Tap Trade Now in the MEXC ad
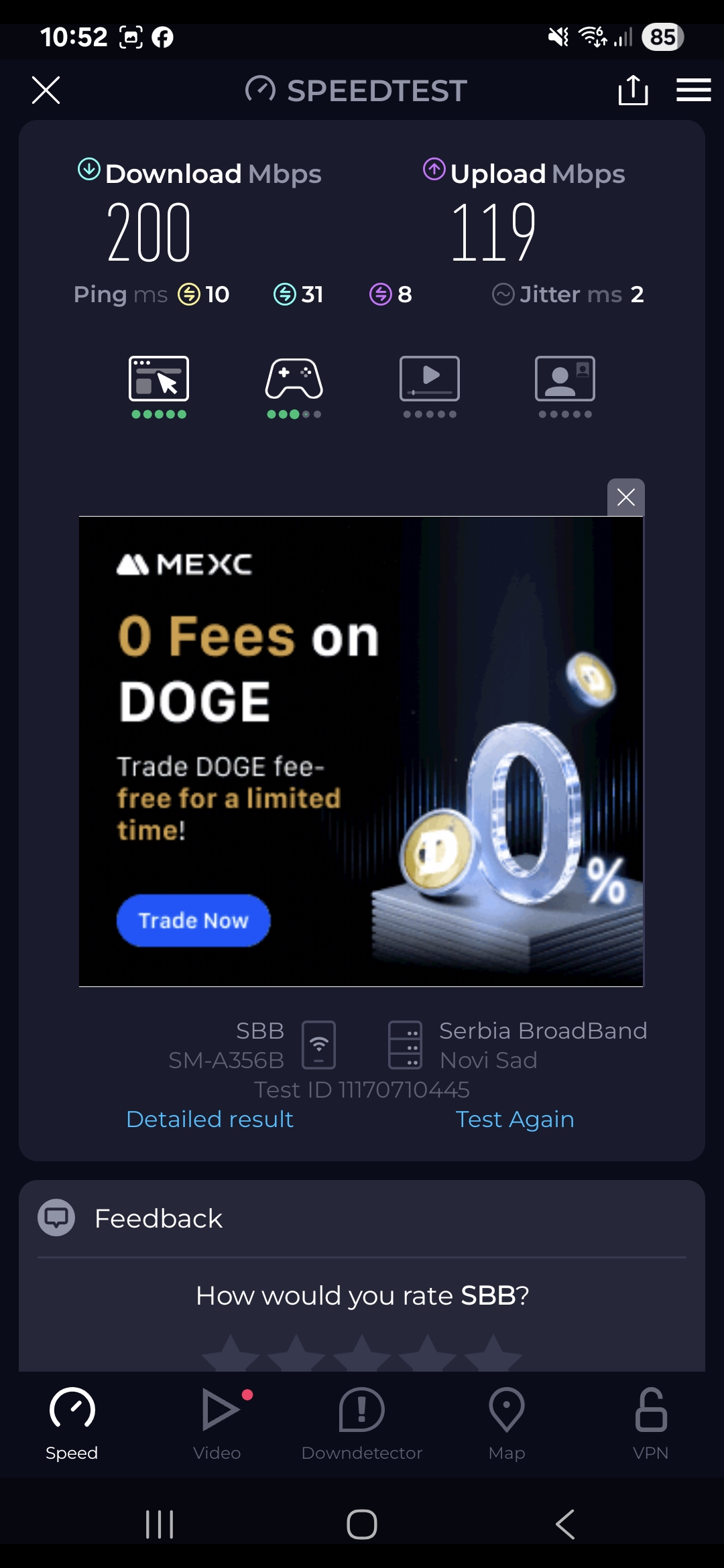This screenshot has width=724, height=1568. click(x=193, y=921)
